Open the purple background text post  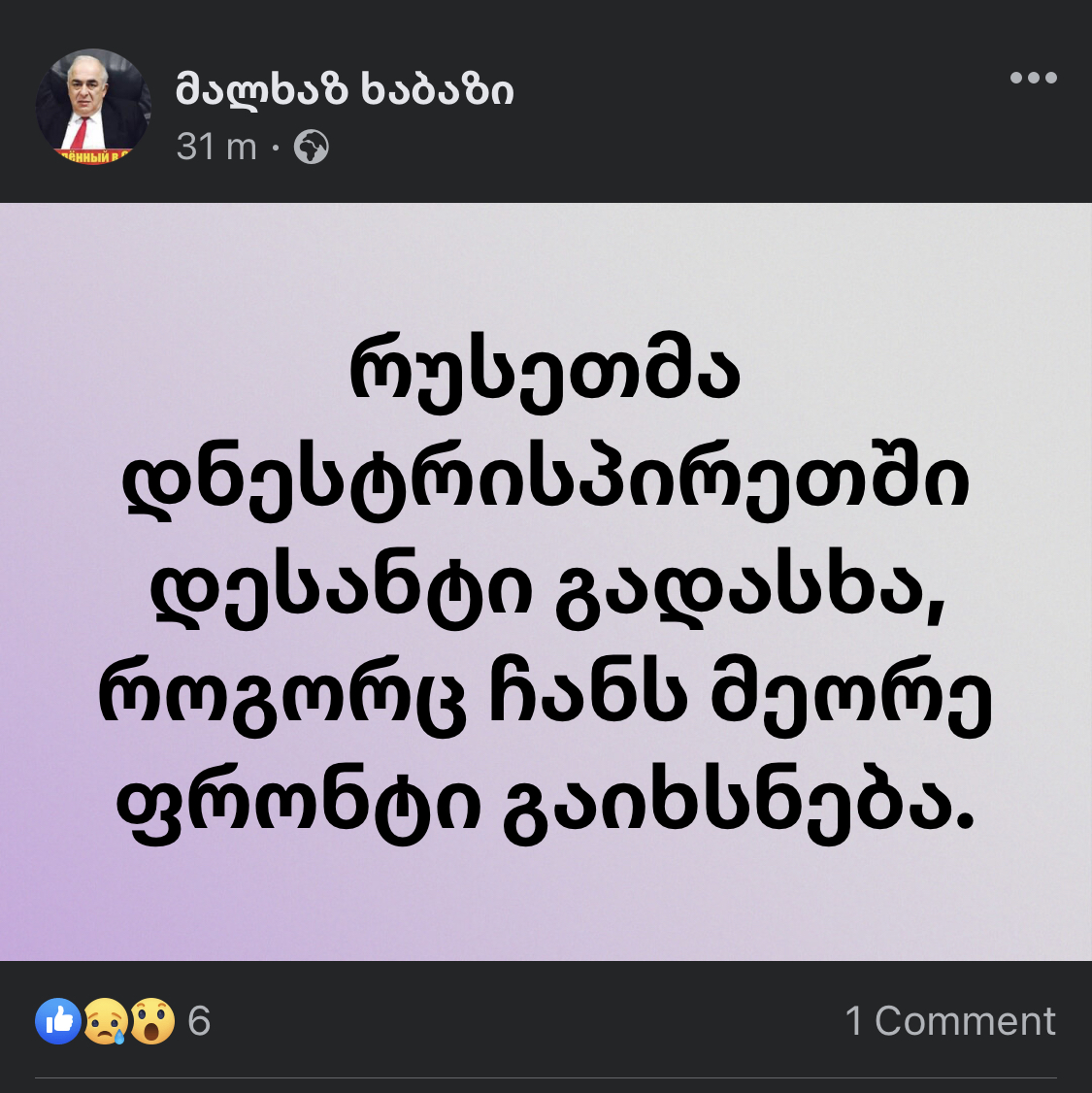[546, 582]
